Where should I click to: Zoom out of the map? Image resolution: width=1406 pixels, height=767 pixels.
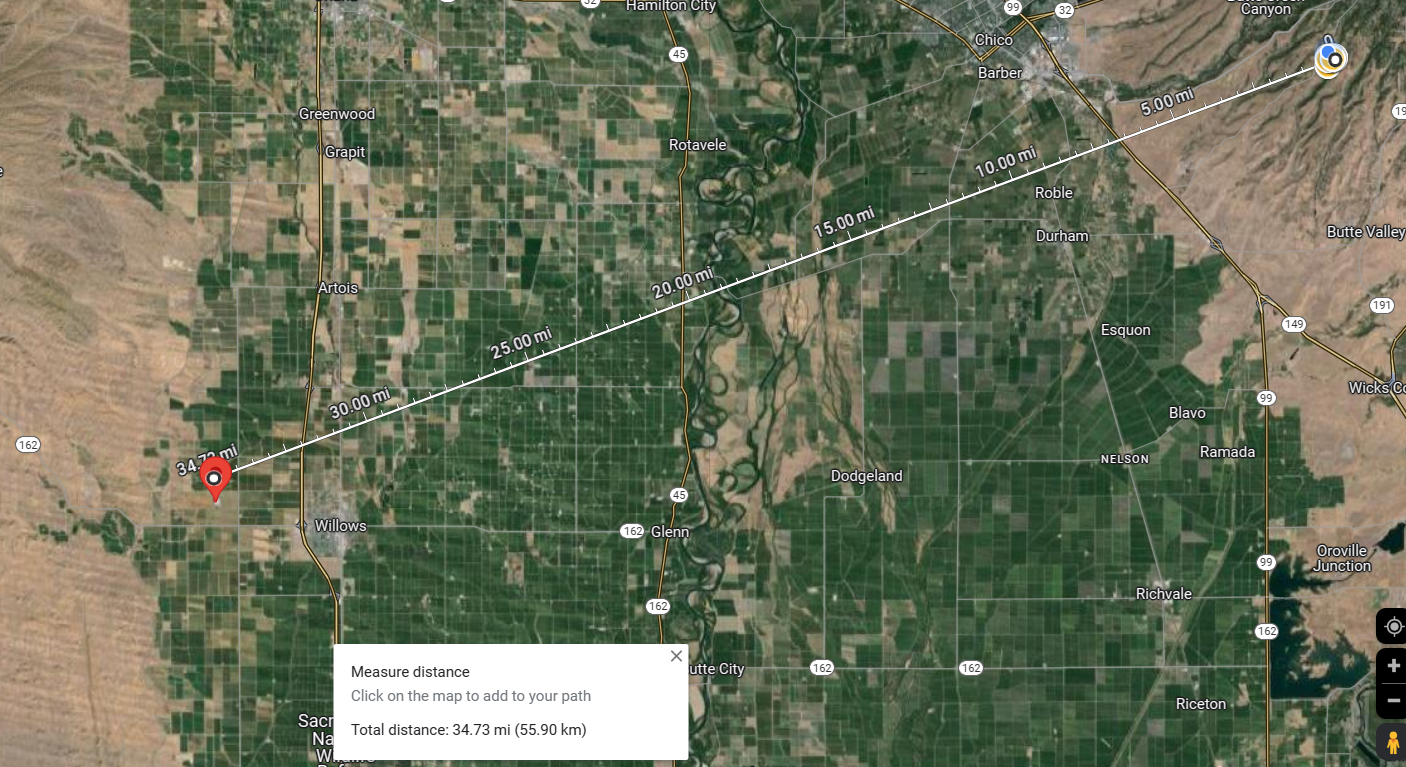(x=1393, y=700)
